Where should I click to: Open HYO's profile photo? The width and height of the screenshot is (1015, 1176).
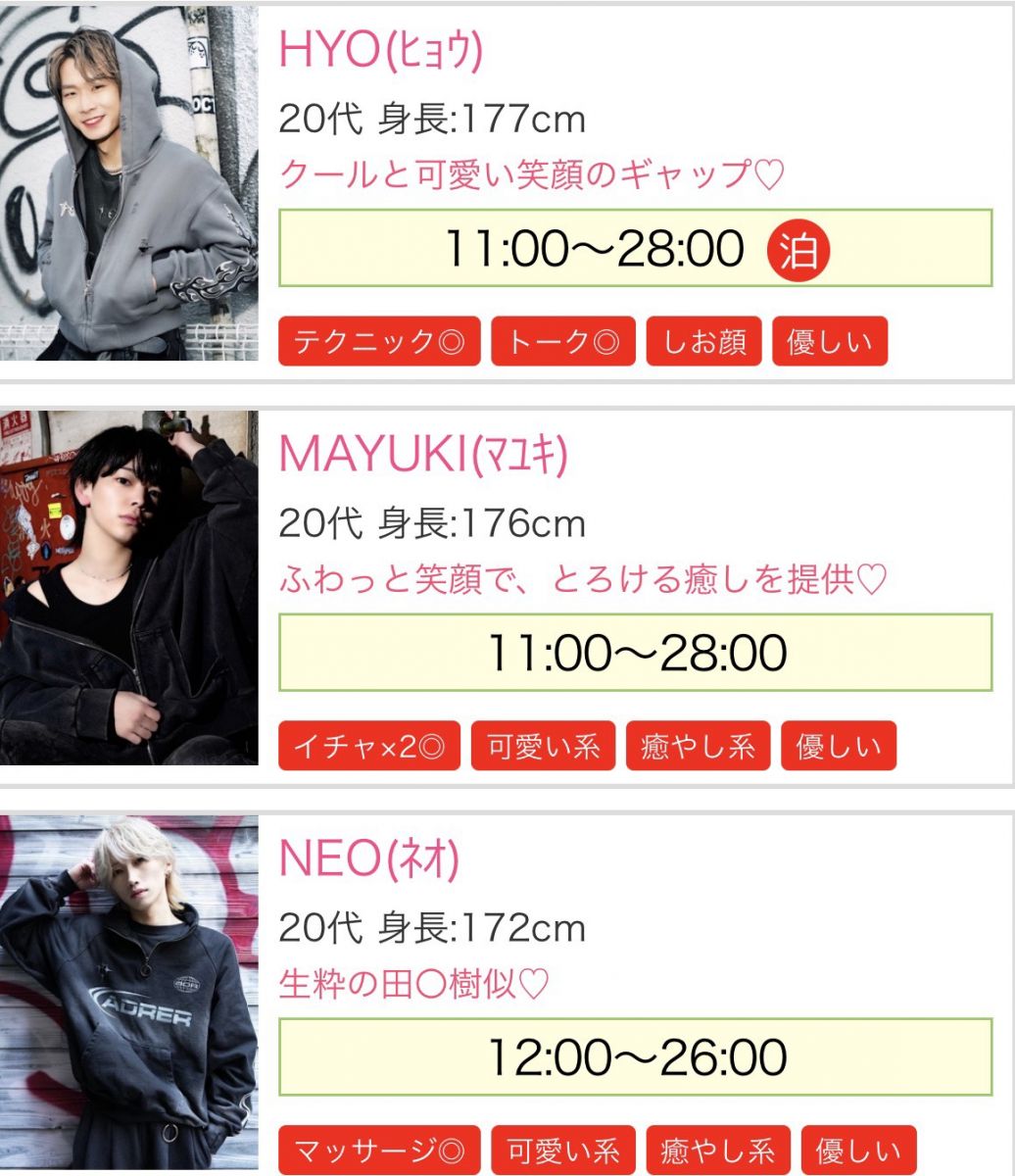pyautogui.click(x=128, y=183)
